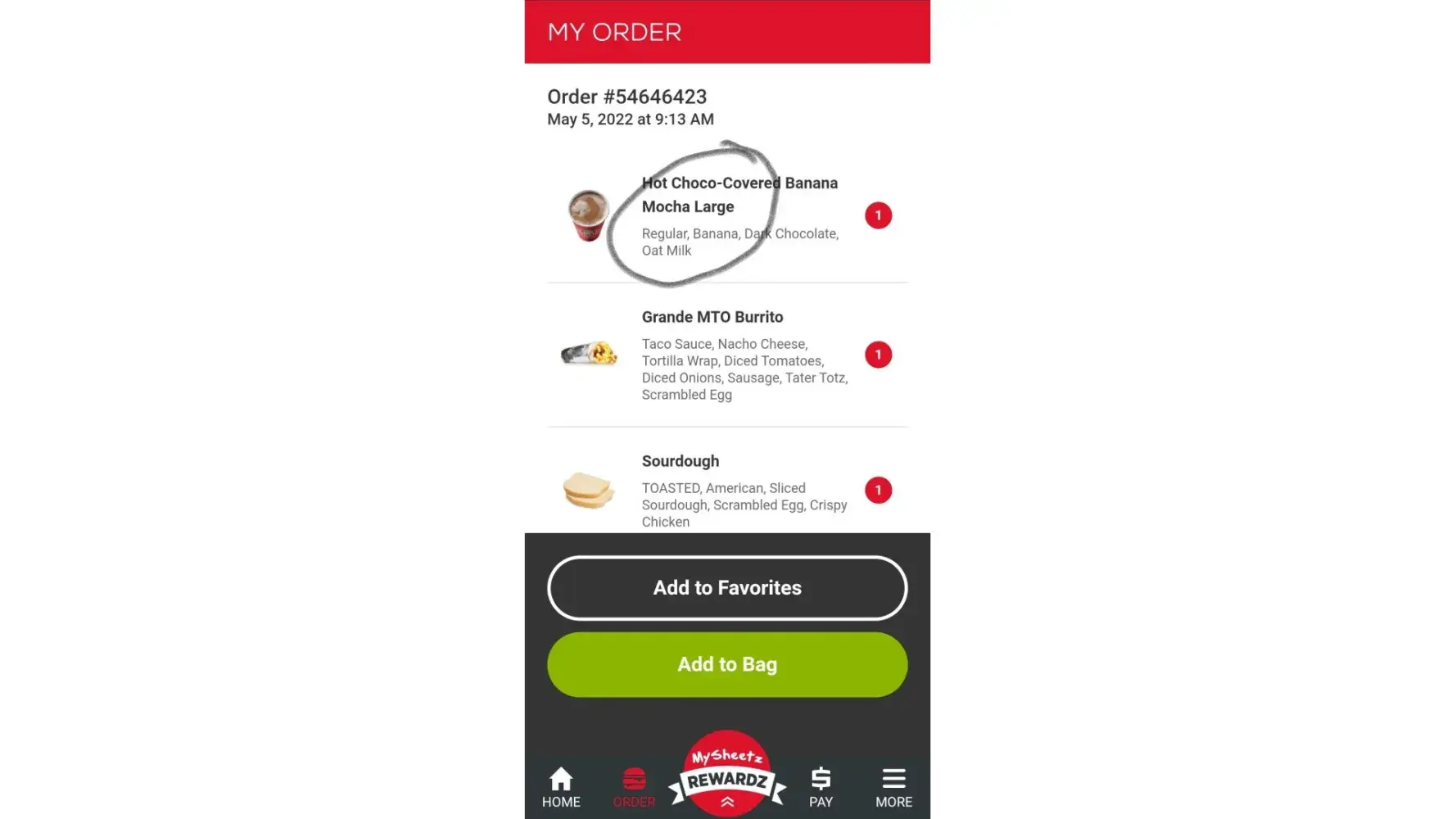Switch to the Order tab
This screenshot has height=819, width=1456.
point(634,788)
